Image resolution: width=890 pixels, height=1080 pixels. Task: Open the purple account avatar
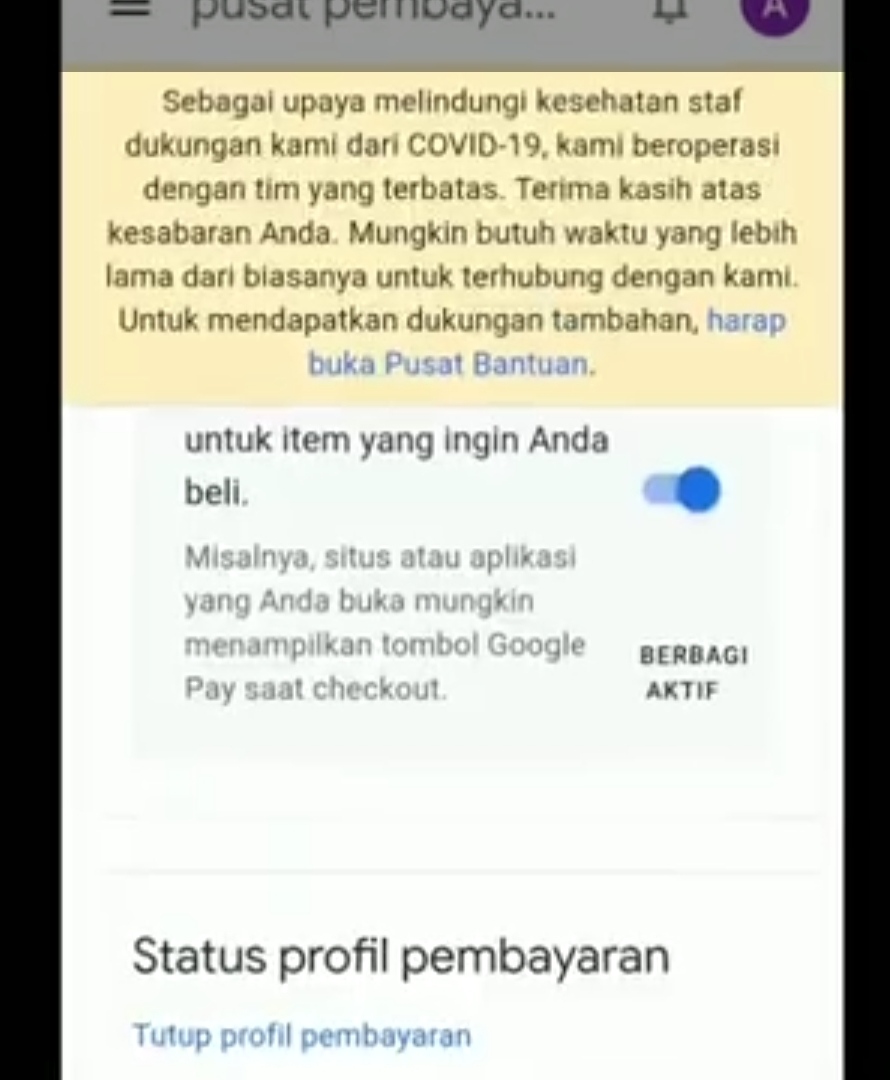coord(773,10)
